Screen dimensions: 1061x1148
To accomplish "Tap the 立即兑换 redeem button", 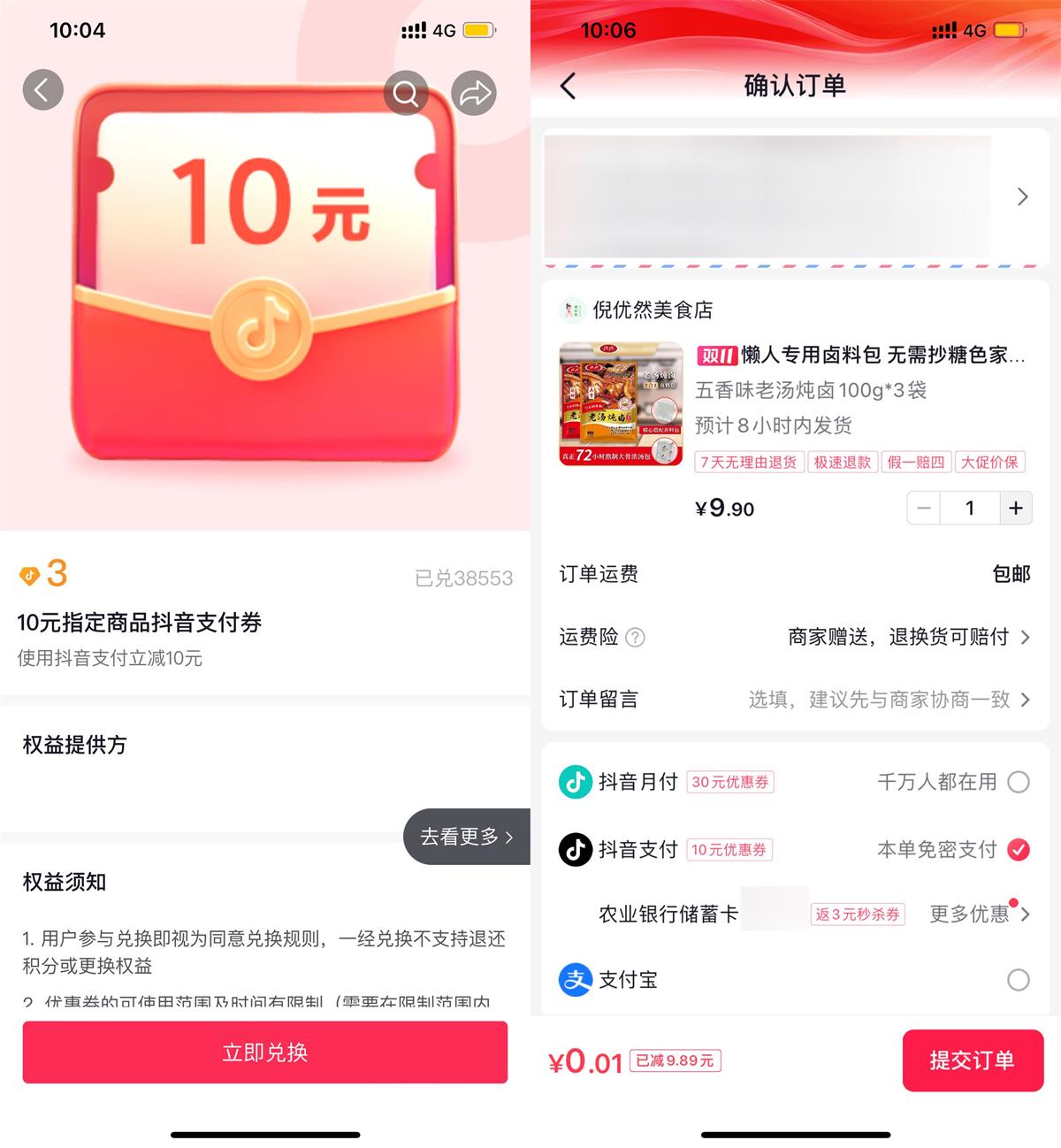I will click(264, 1052).
